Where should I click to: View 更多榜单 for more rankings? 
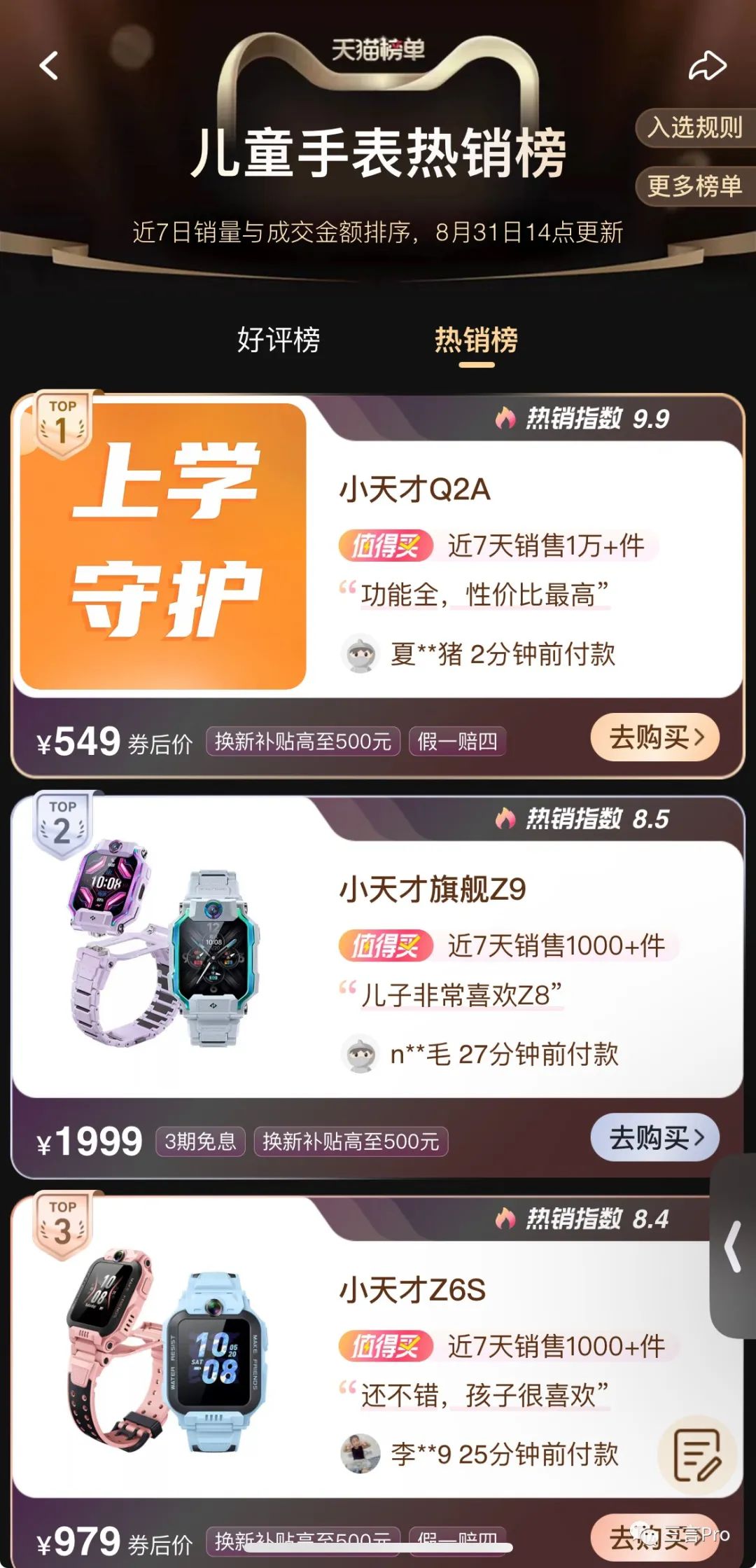click(x=695, y=186)
